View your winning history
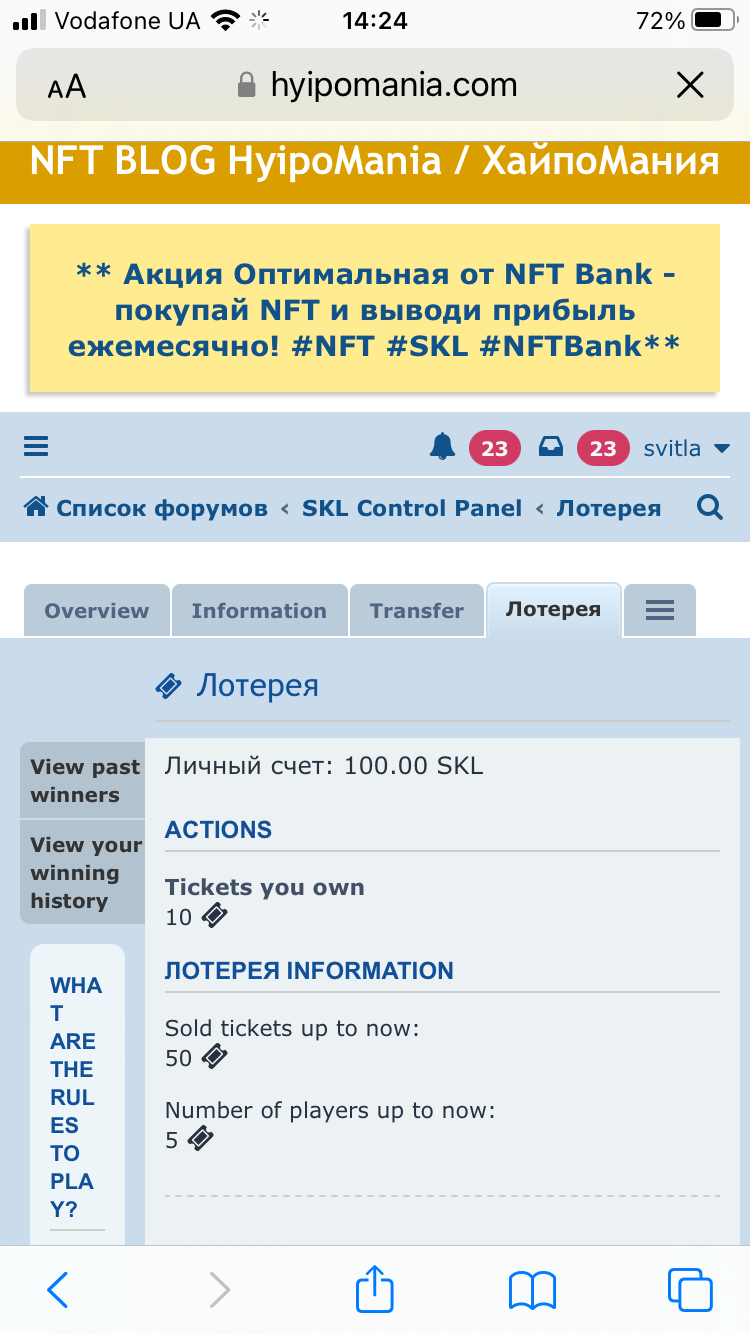 pyautogui.click(x=84, y=872)
